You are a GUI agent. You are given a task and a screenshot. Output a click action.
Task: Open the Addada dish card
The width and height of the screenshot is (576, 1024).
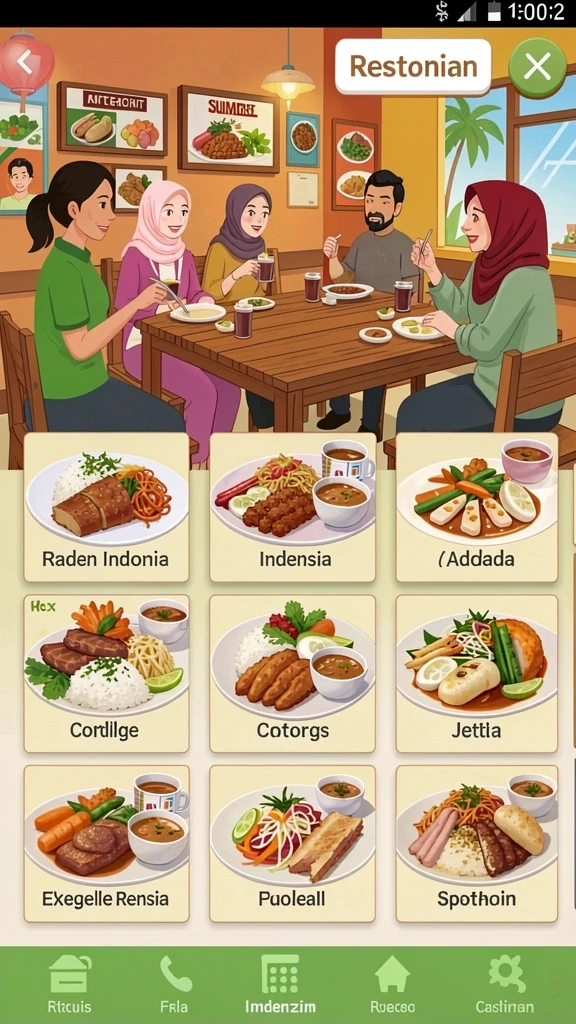pyautogui.click(x=477, y=507)
